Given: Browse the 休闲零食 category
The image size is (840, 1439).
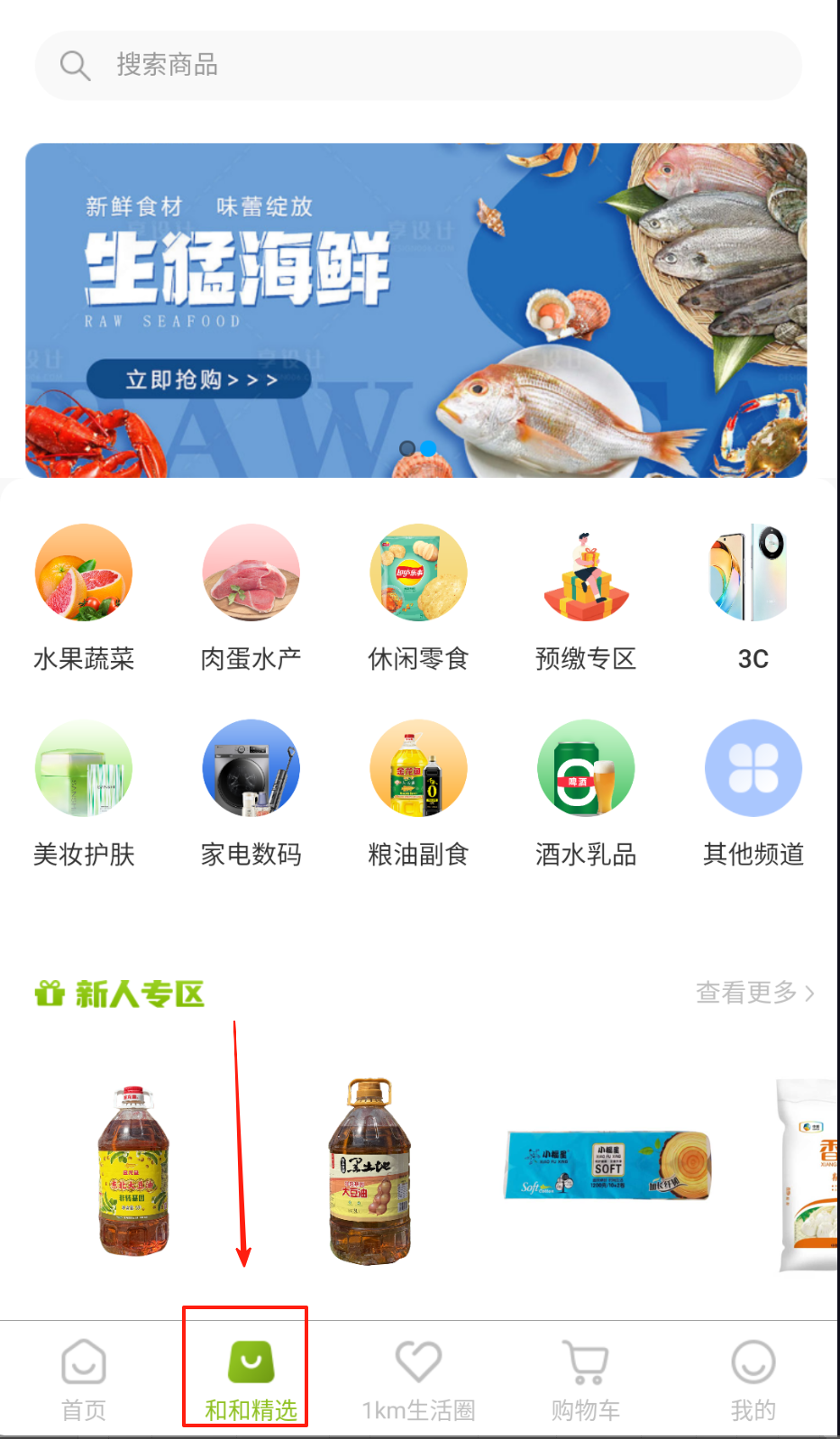Looking at the screenshot, I should click(418, 597).
